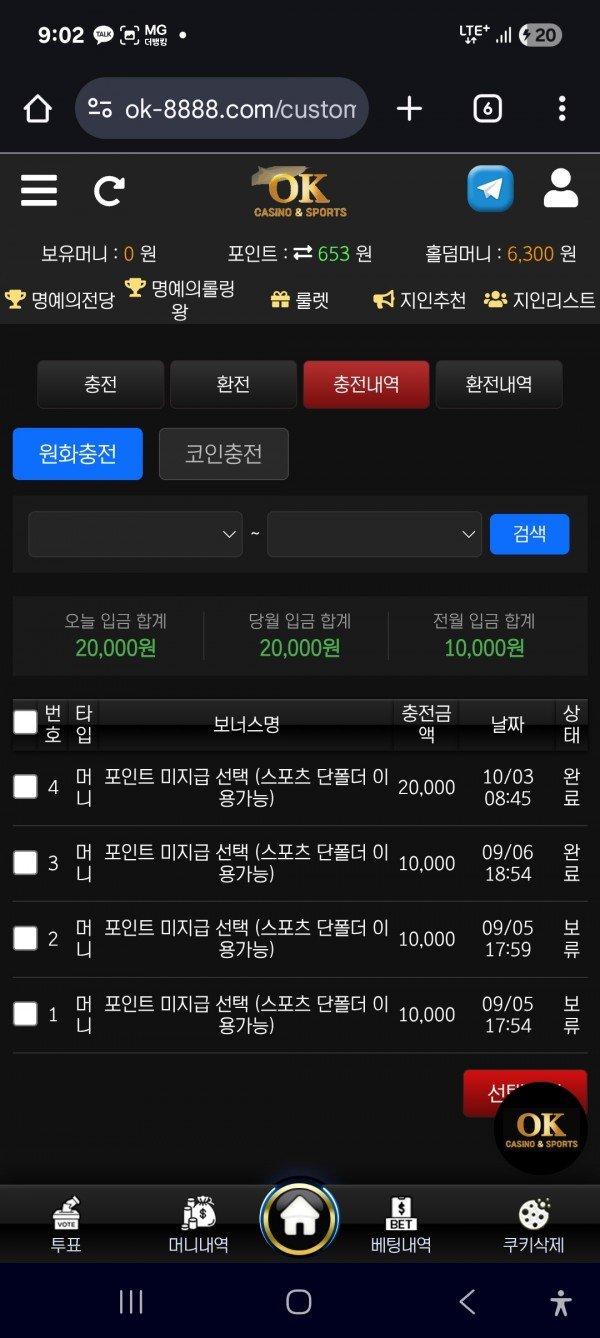600x1338 pixels.
Task: Open 베팅내역 in the bottom bar
Action: [x=400, y=1225]
